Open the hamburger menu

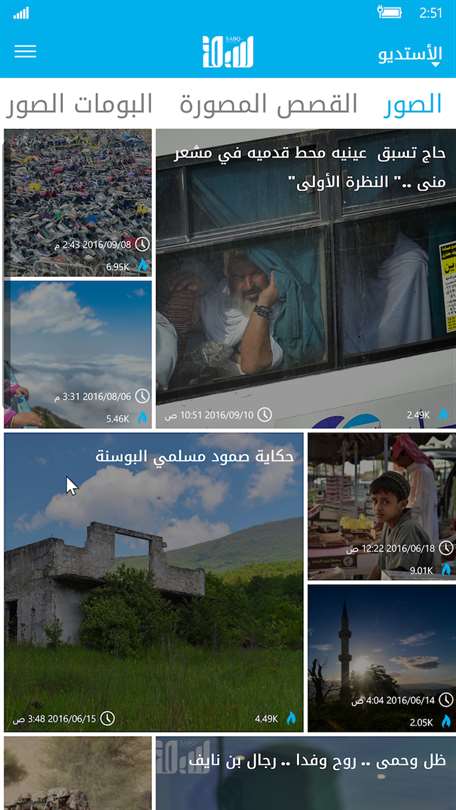25,51
